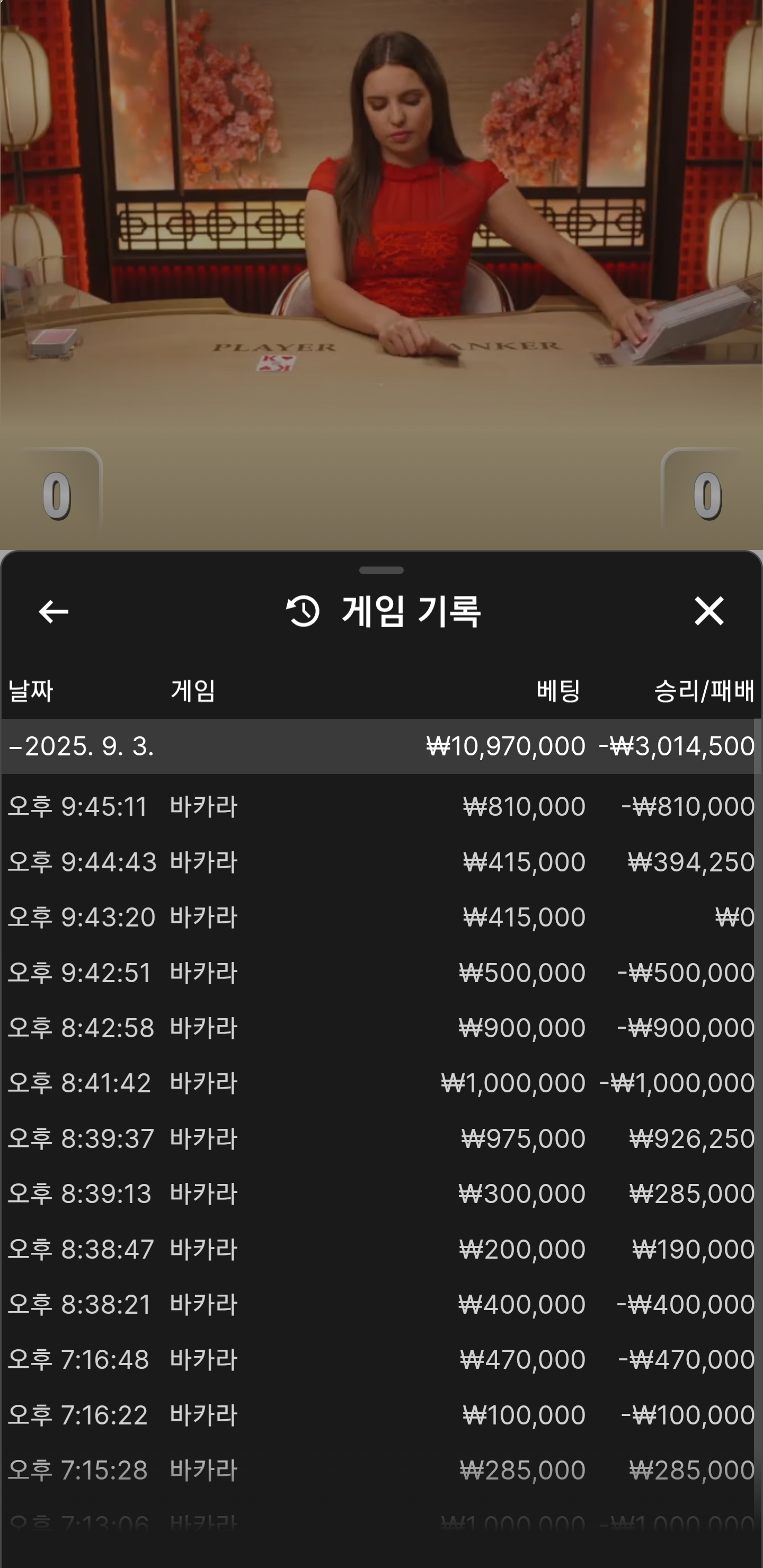
Task: Open the 오후 8:39:13 바카라 record
Action: (x=381, y=1193)
